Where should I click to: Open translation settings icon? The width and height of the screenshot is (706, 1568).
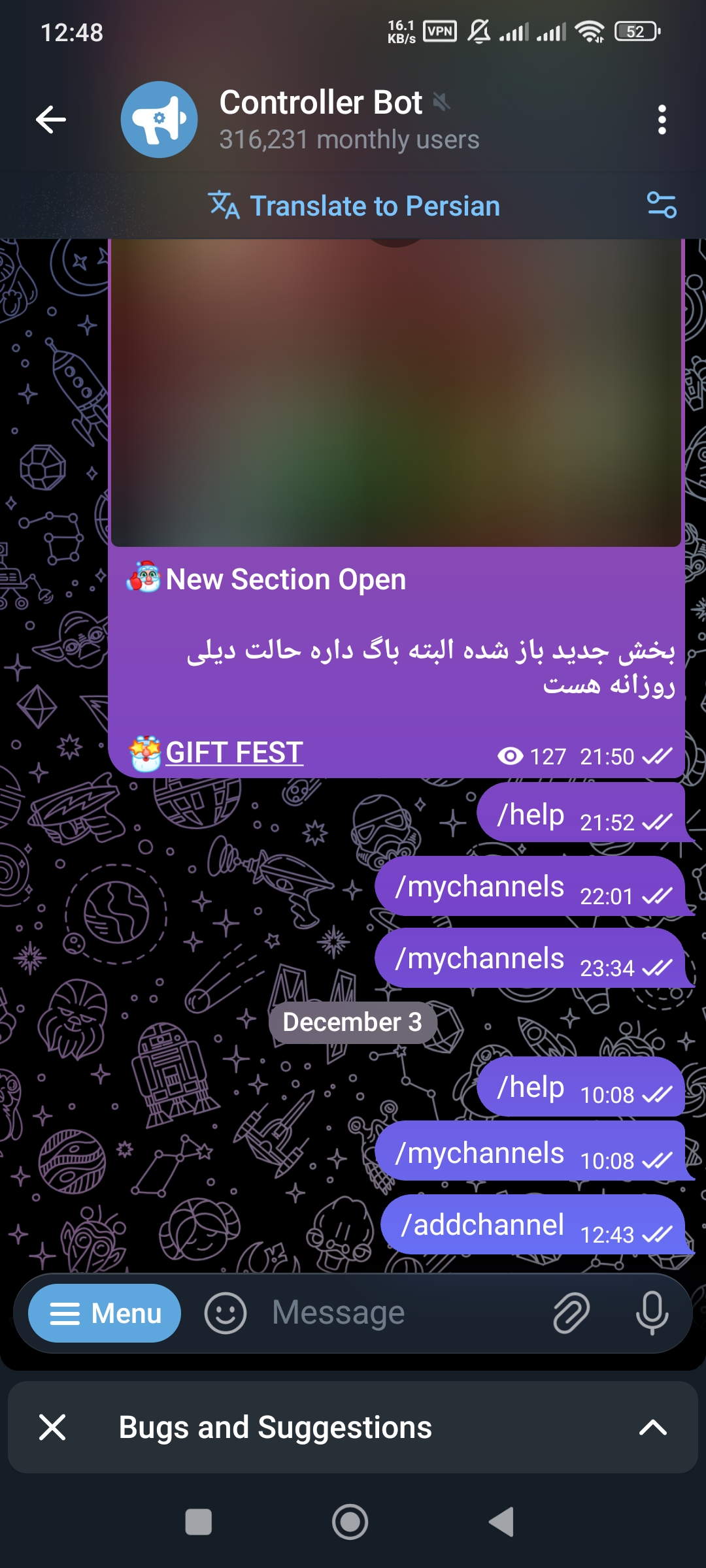pyautogui.click(x=661, y=205)
